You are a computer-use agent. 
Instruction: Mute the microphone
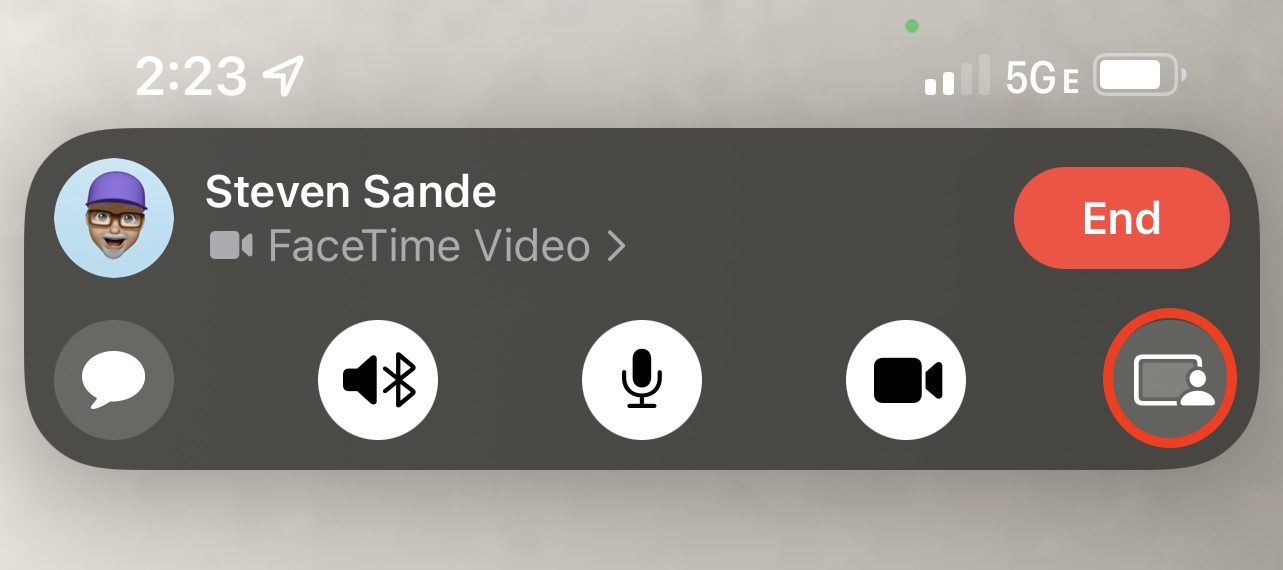[x=642, y=380]
